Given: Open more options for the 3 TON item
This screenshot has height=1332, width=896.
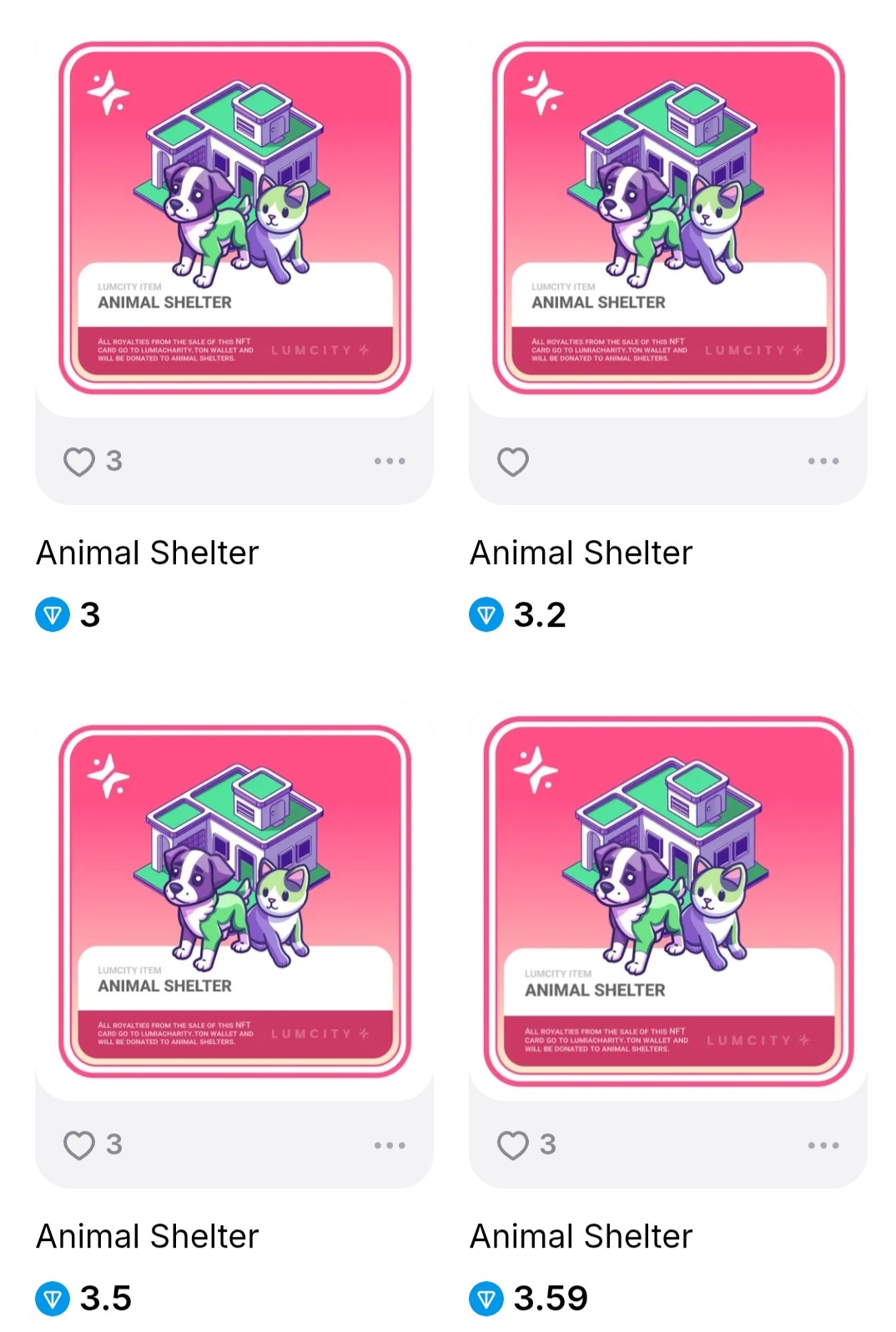Looking at the screenshot, I should [x=390, y=462].
